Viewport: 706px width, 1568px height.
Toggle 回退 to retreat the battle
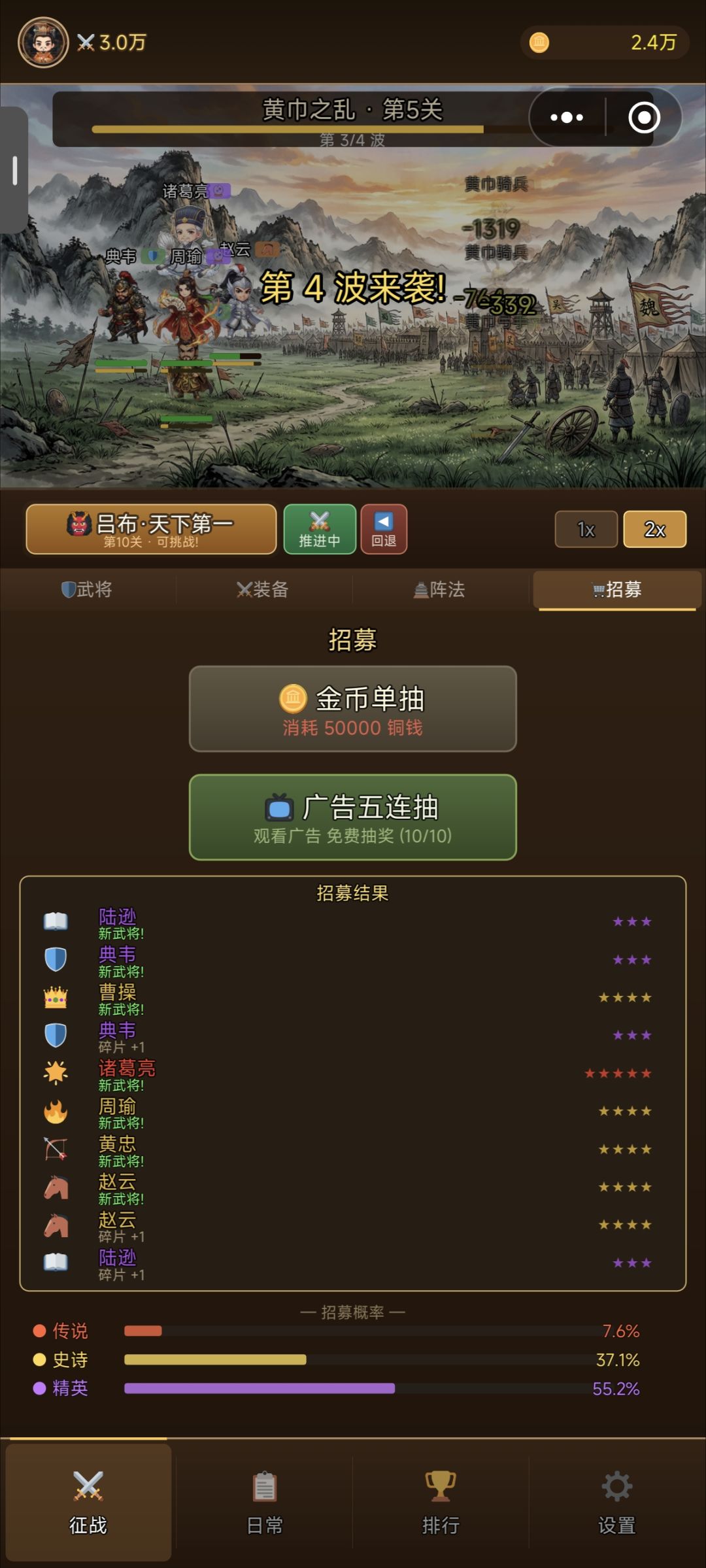(x=384, y=530)
